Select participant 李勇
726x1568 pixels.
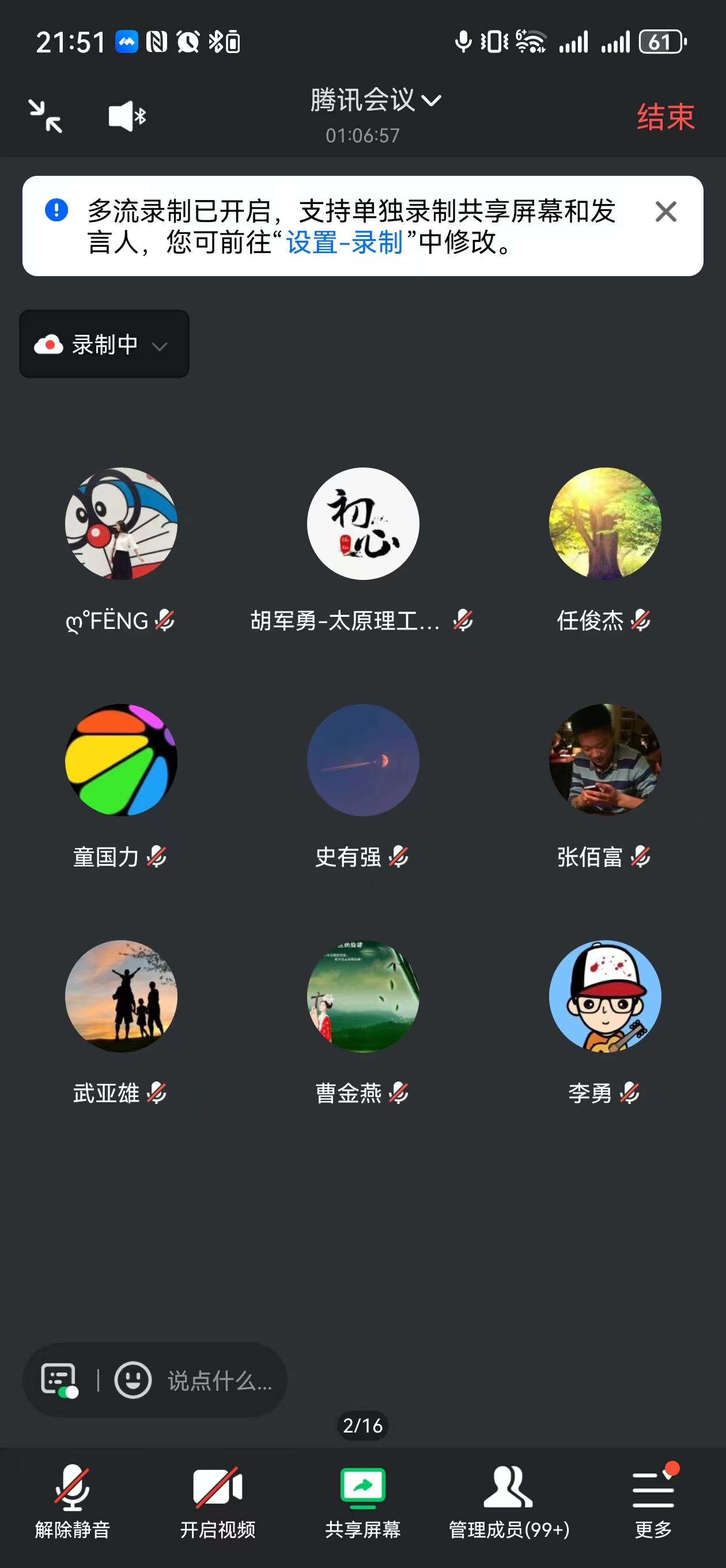[604, 997]
